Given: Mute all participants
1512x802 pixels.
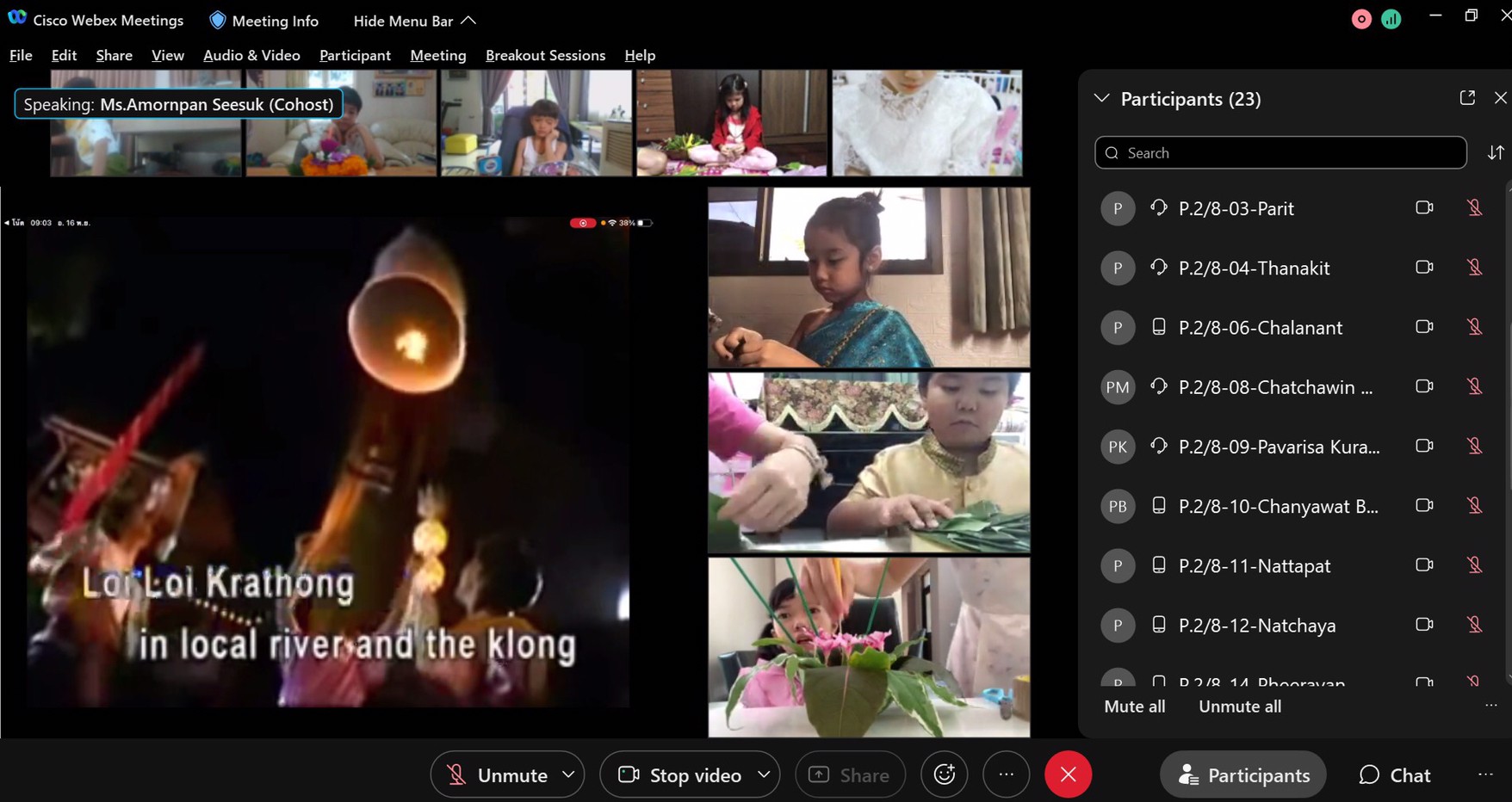Looking at the screenshot, I should pyautogui.click(x=1134, y=706).
